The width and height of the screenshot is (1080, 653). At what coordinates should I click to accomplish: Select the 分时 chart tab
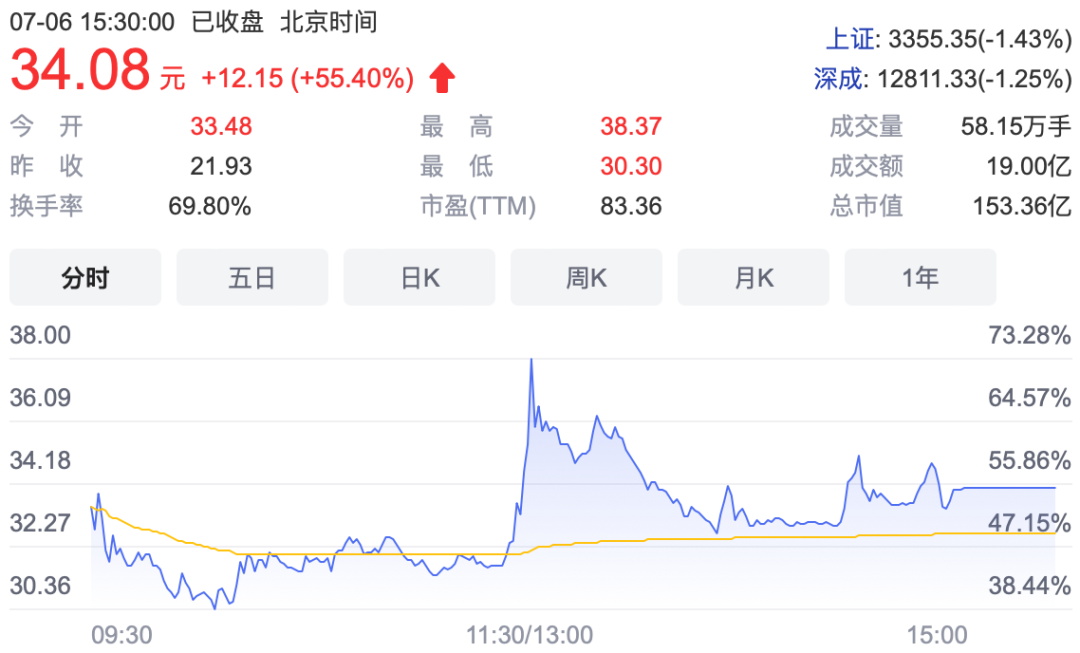tap(85, 277)
